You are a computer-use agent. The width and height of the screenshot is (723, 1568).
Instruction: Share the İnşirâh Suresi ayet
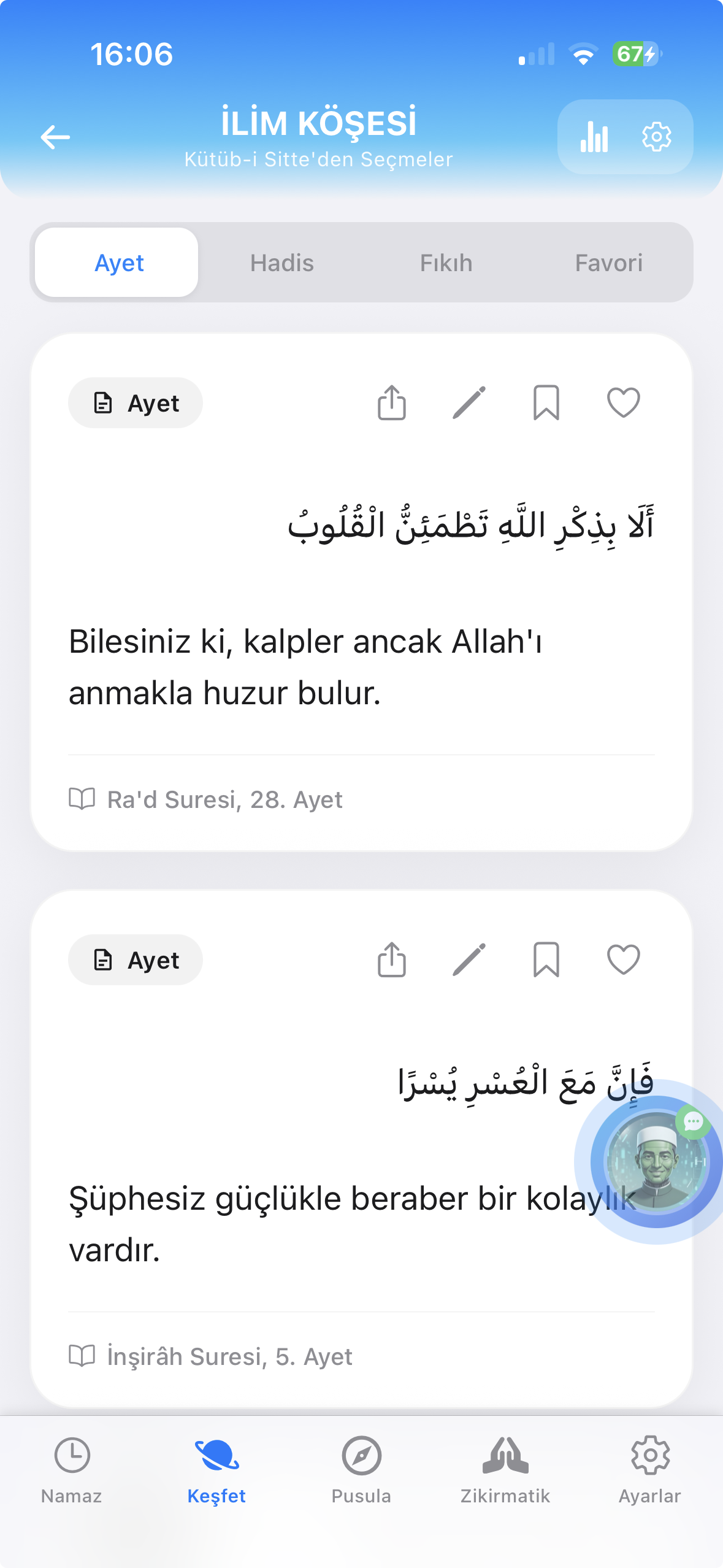(x=392, y=960)
